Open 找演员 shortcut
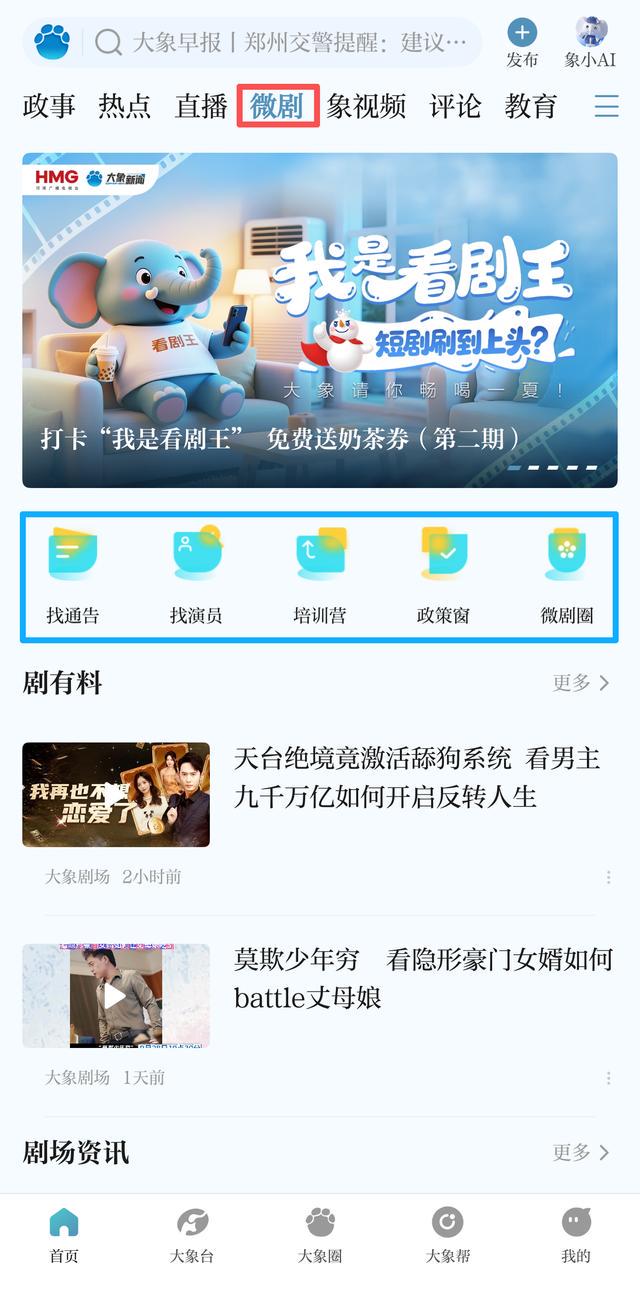This screenshot has height=1291, width=640. point(196,577)
